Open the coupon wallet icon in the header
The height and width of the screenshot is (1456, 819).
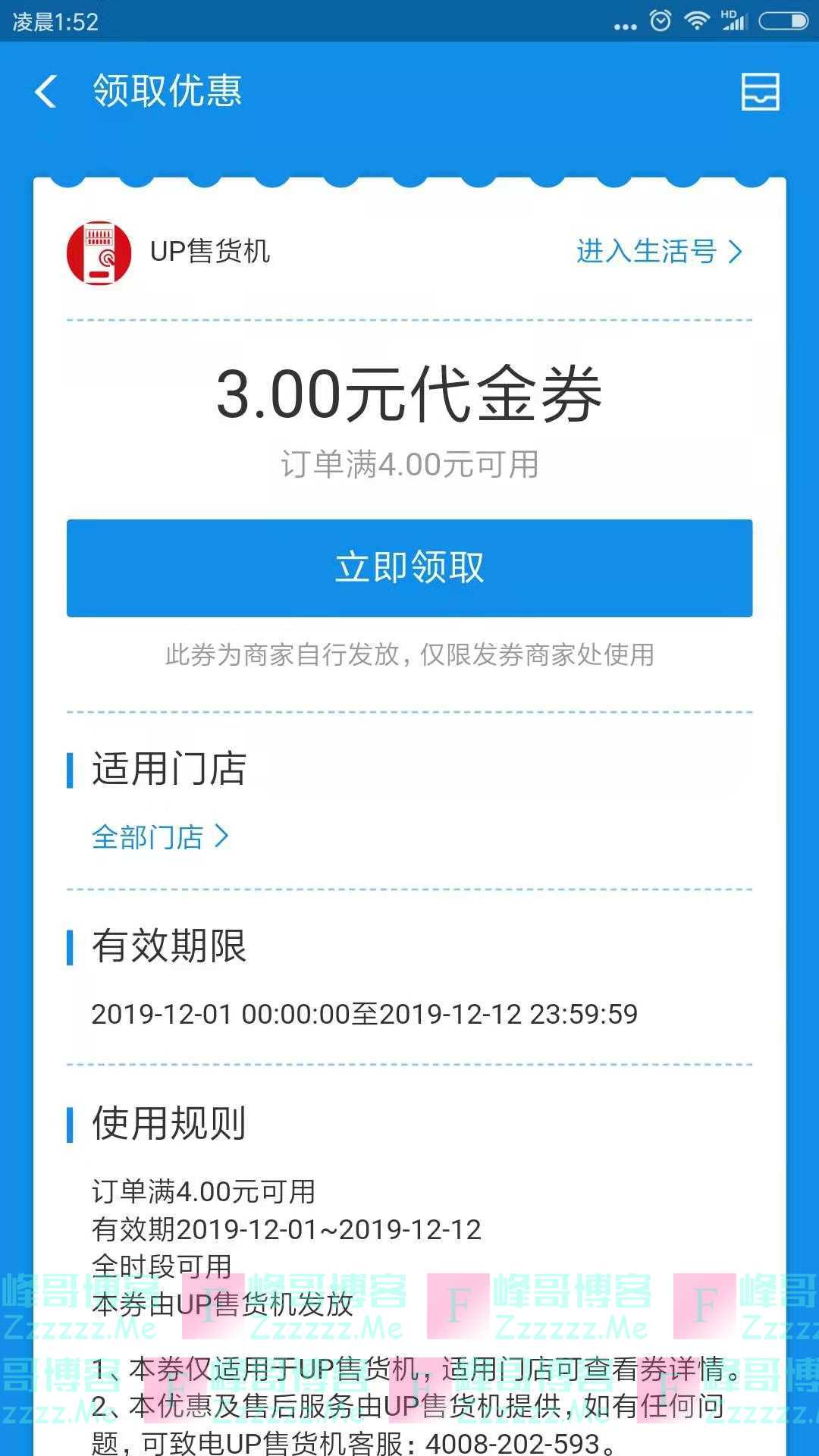click(760, 92)
